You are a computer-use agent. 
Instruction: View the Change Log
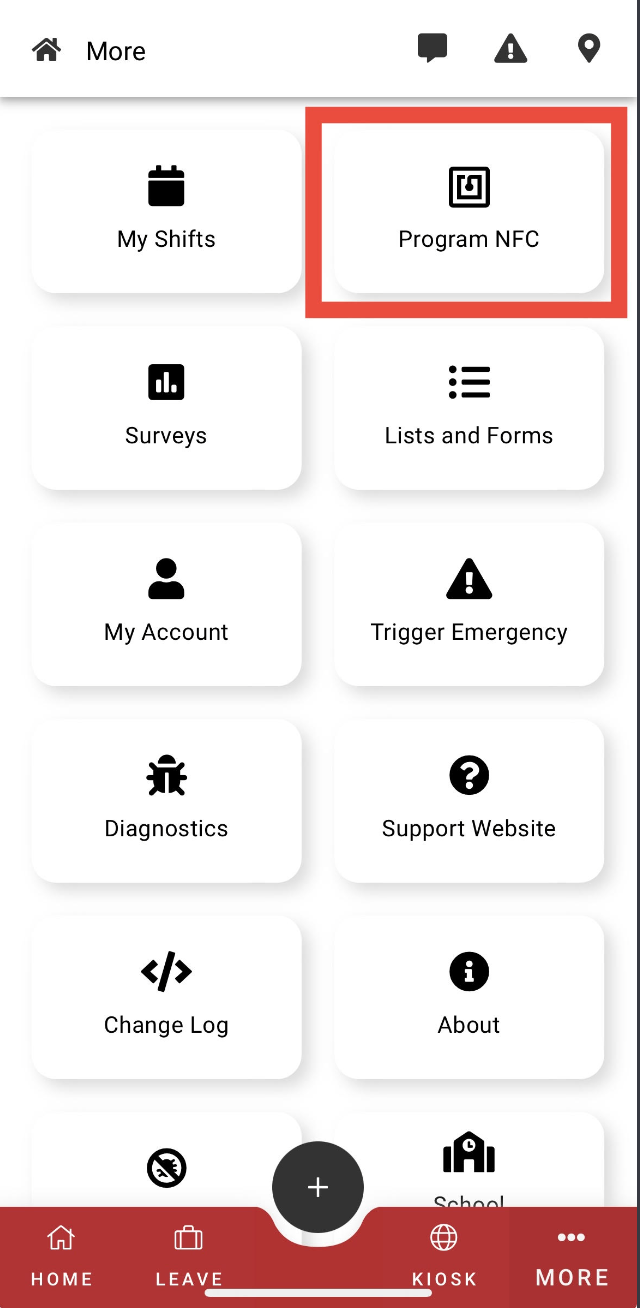click(166, 997)
